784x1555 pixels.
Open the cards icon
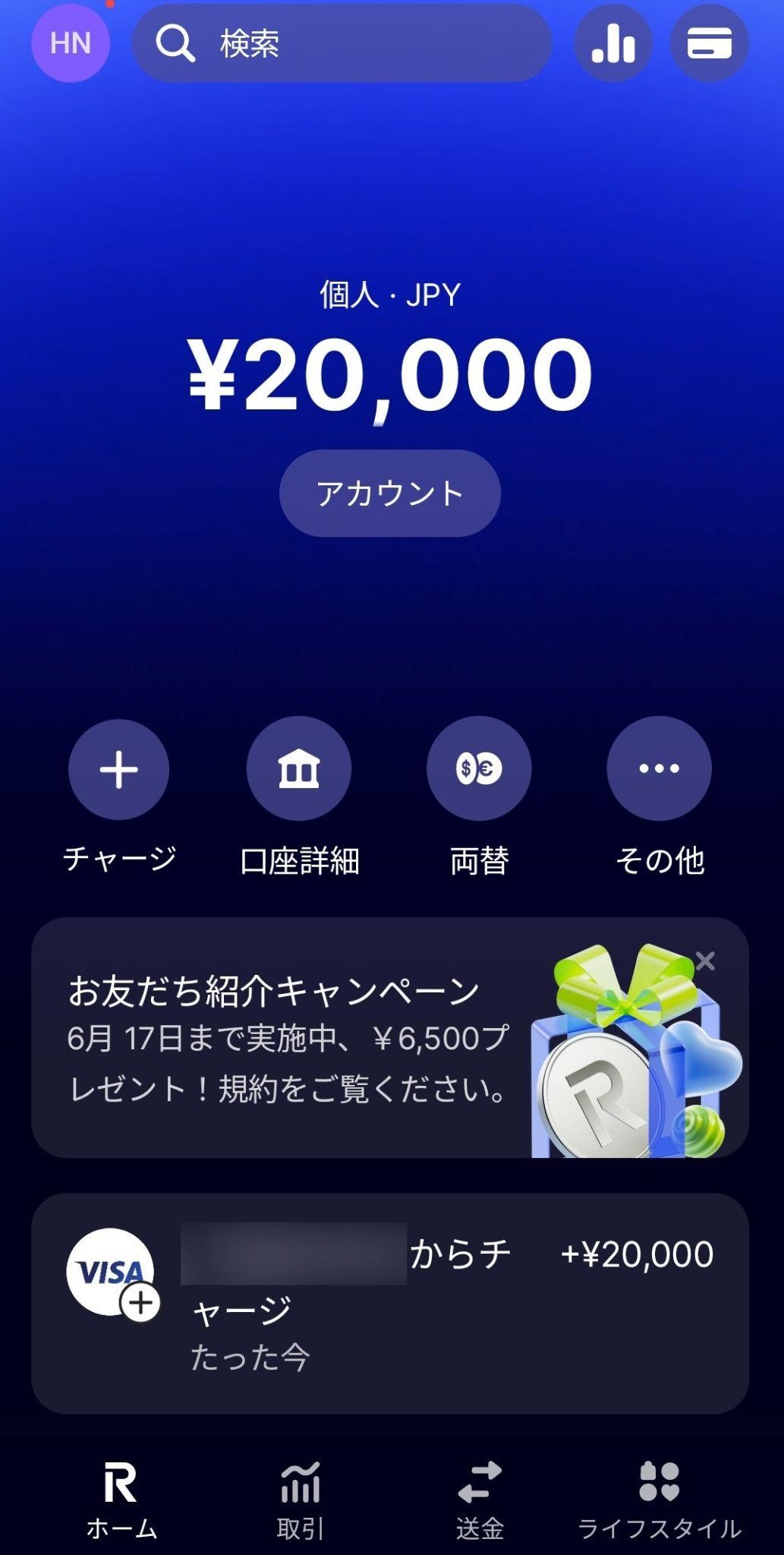(709, 43)
